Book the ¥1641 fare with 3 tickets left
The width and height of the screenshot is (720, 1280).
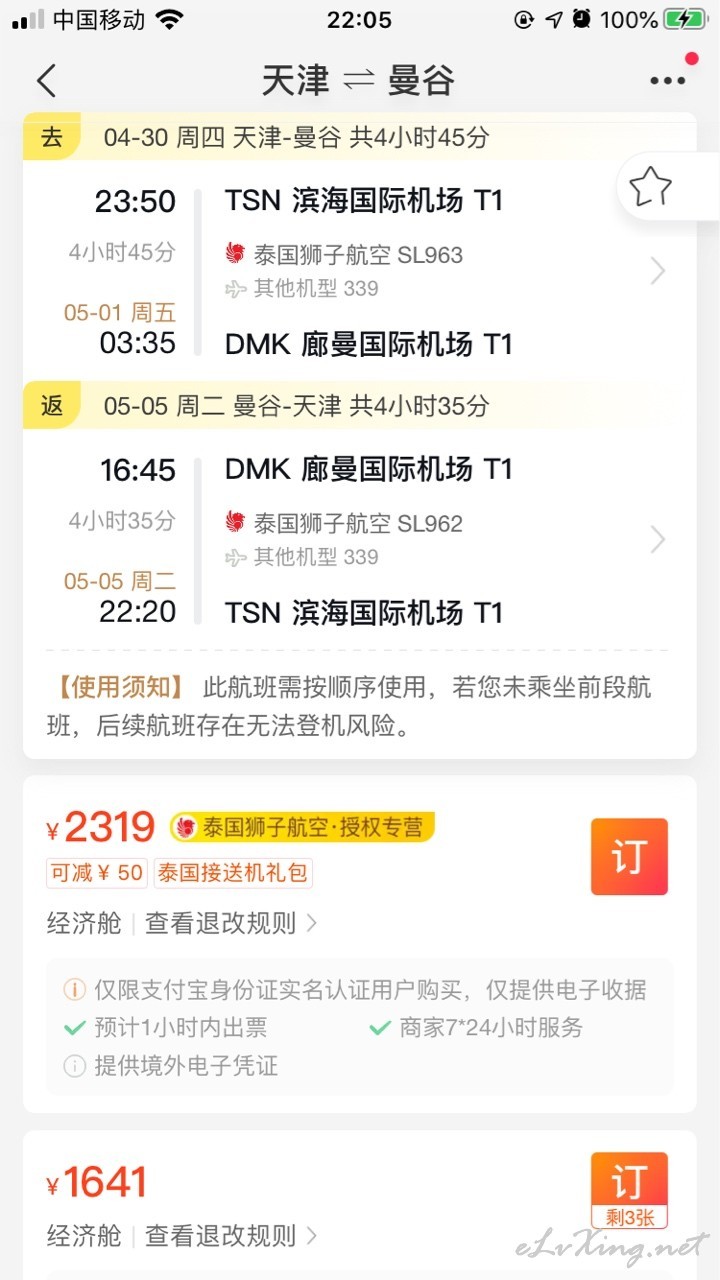click(629, 1190)
